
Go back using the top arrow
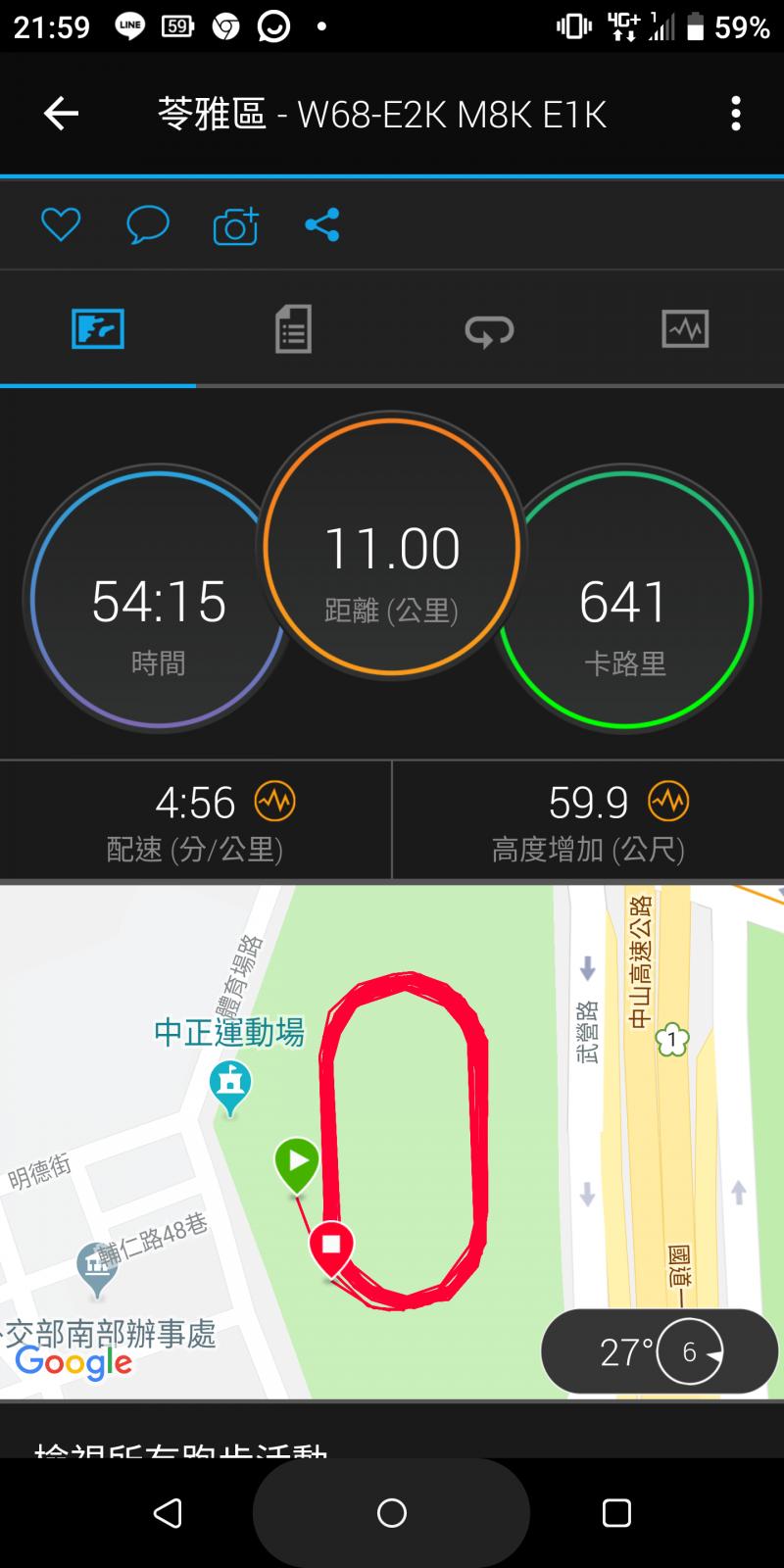pyautogui.click(x=61, y=114)
